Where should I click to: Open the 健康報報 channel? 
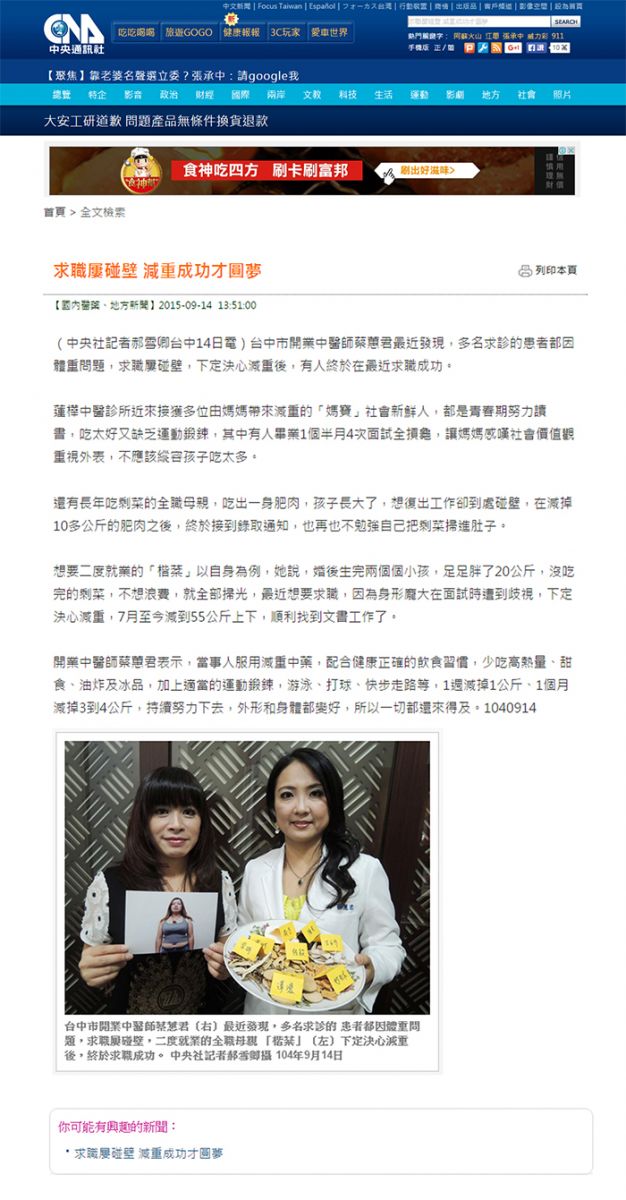pyautogui.click(x=242, y=33)
